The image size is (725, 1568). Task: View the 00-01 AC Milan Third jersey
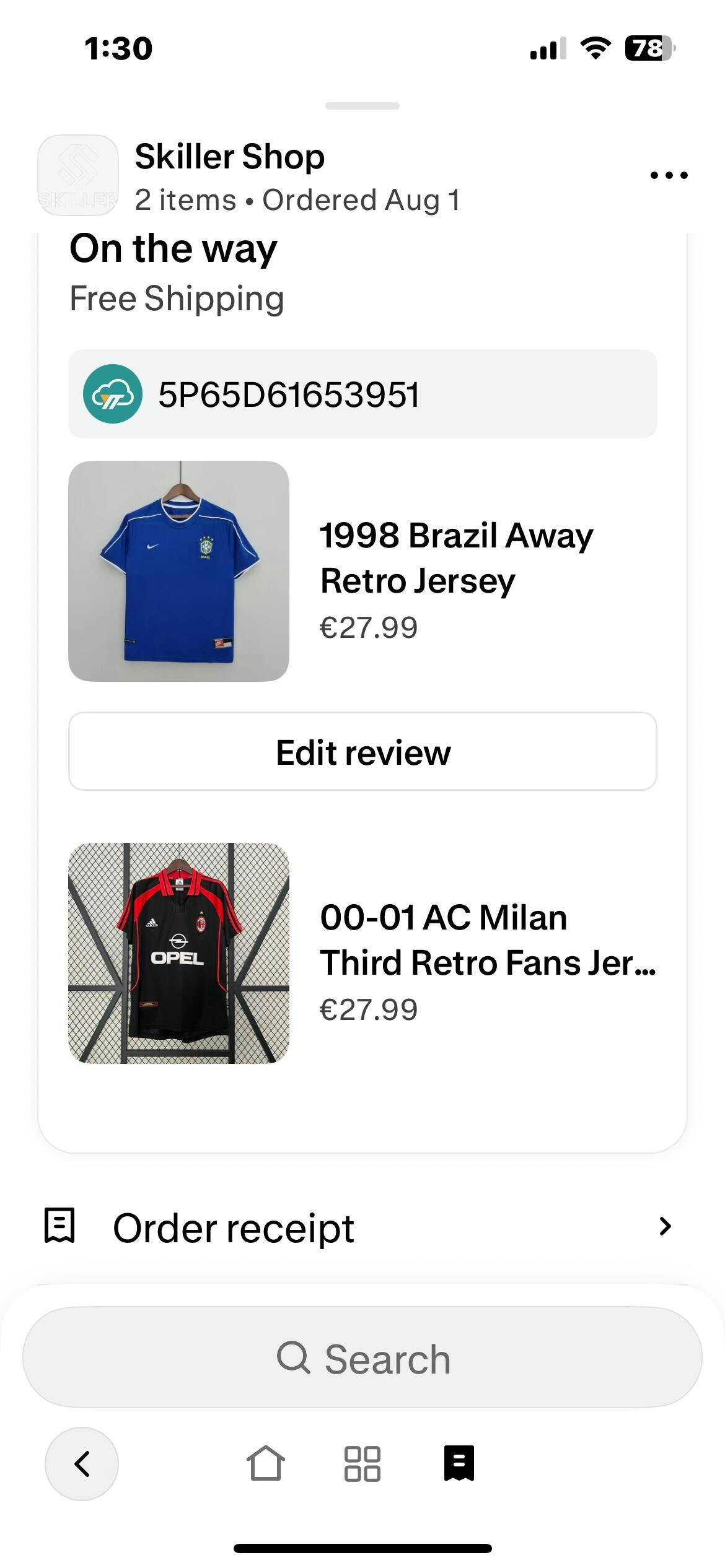487,940
